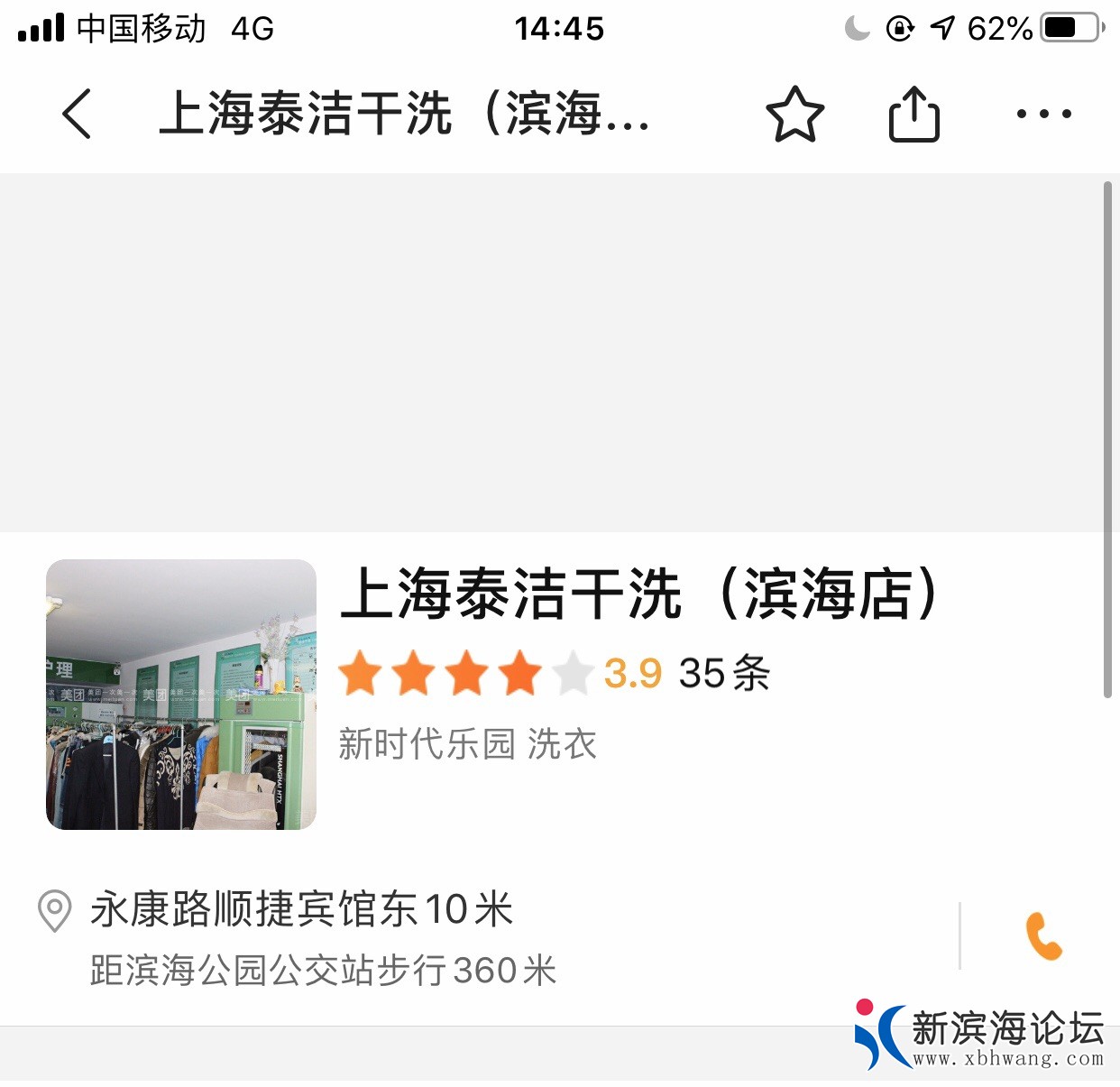Favorite this shop with the star icon
Image resolution: width=1120 pixels, height=1087 pixels.
click(794, 115)
